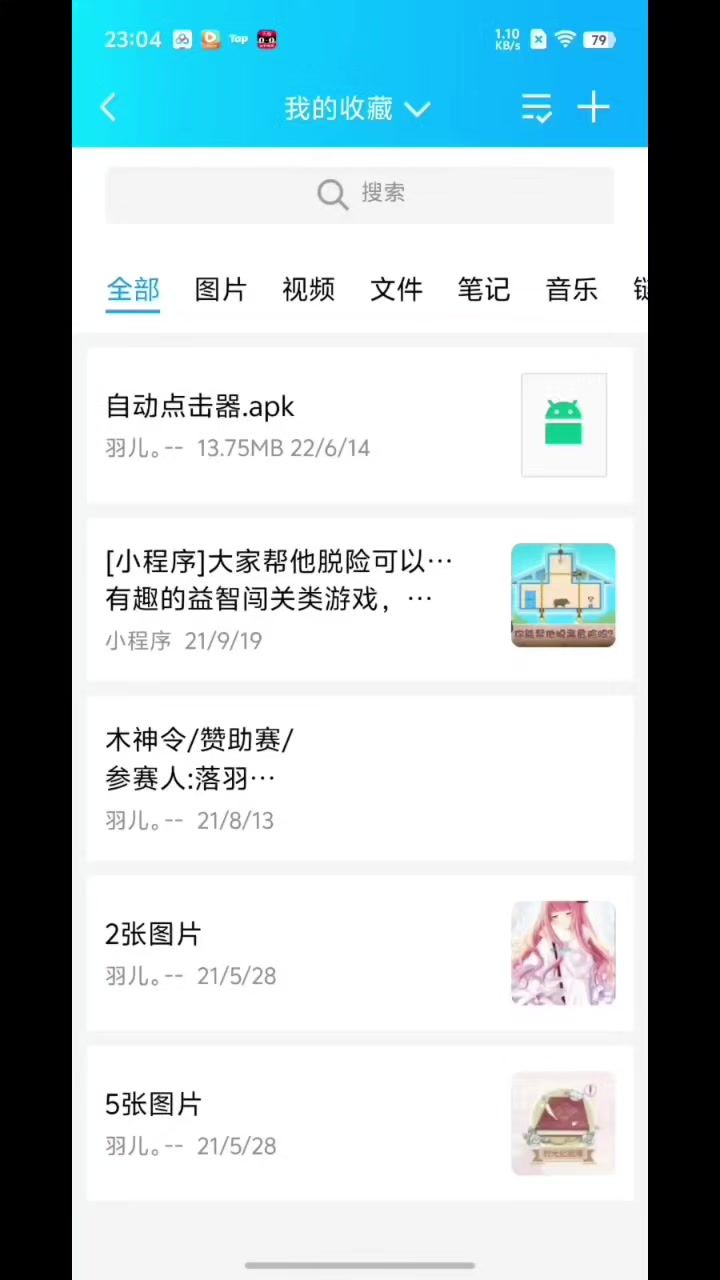Open the multi-select list icon
The image size is (720, 1280).
[537, 108]
